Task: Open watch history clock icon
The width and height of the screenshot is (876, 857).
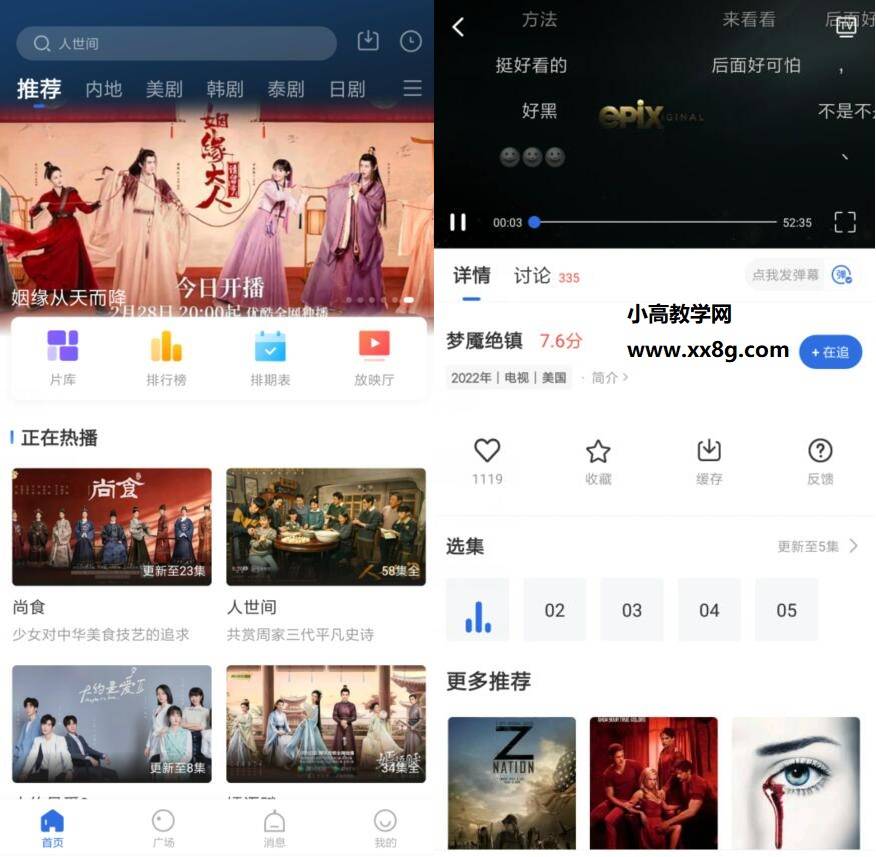Action: (x=411, y=42)
